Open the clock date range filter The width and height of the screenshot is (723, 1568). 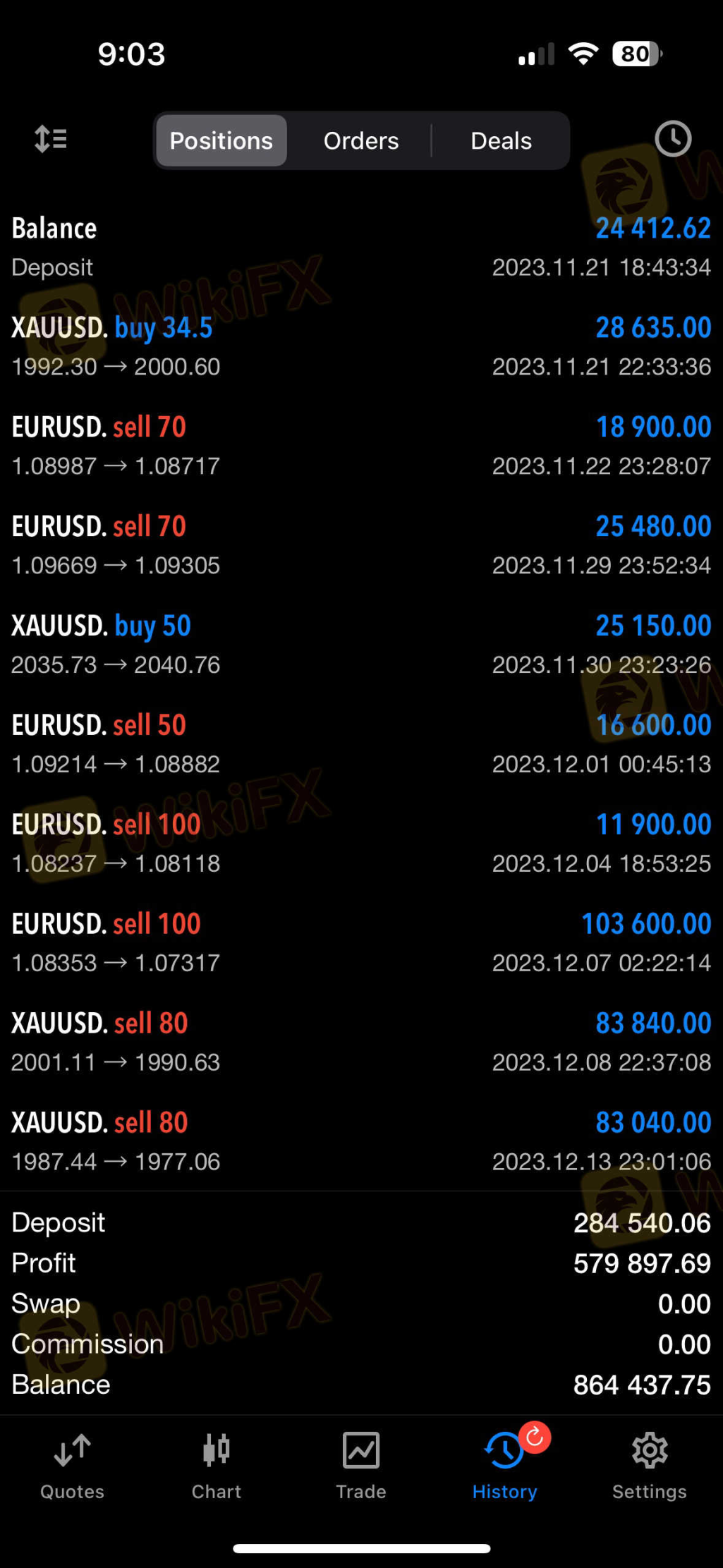[672, 139]
